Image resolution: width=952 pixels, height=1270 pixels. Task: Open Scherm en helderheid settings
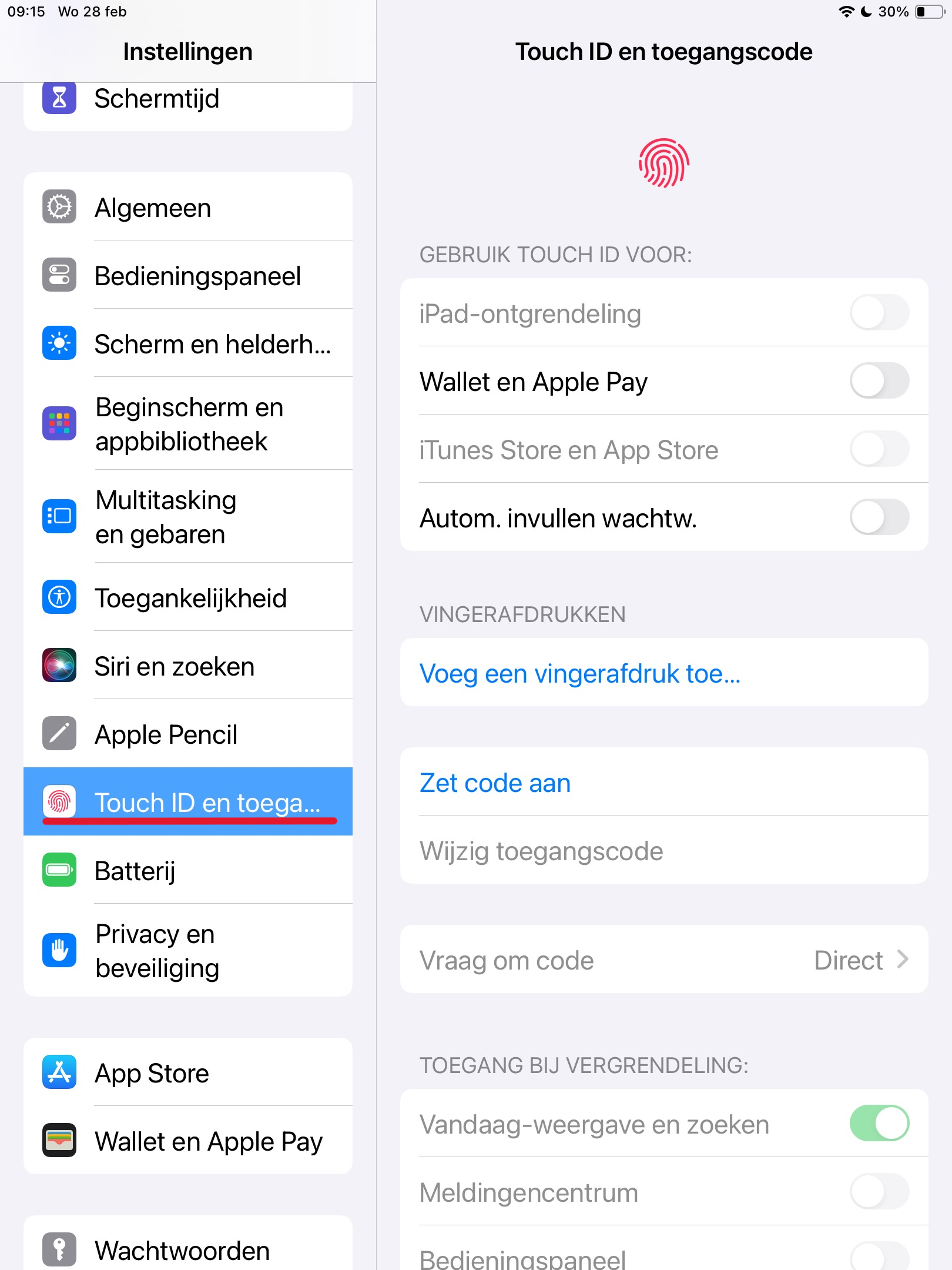point(188,344)
